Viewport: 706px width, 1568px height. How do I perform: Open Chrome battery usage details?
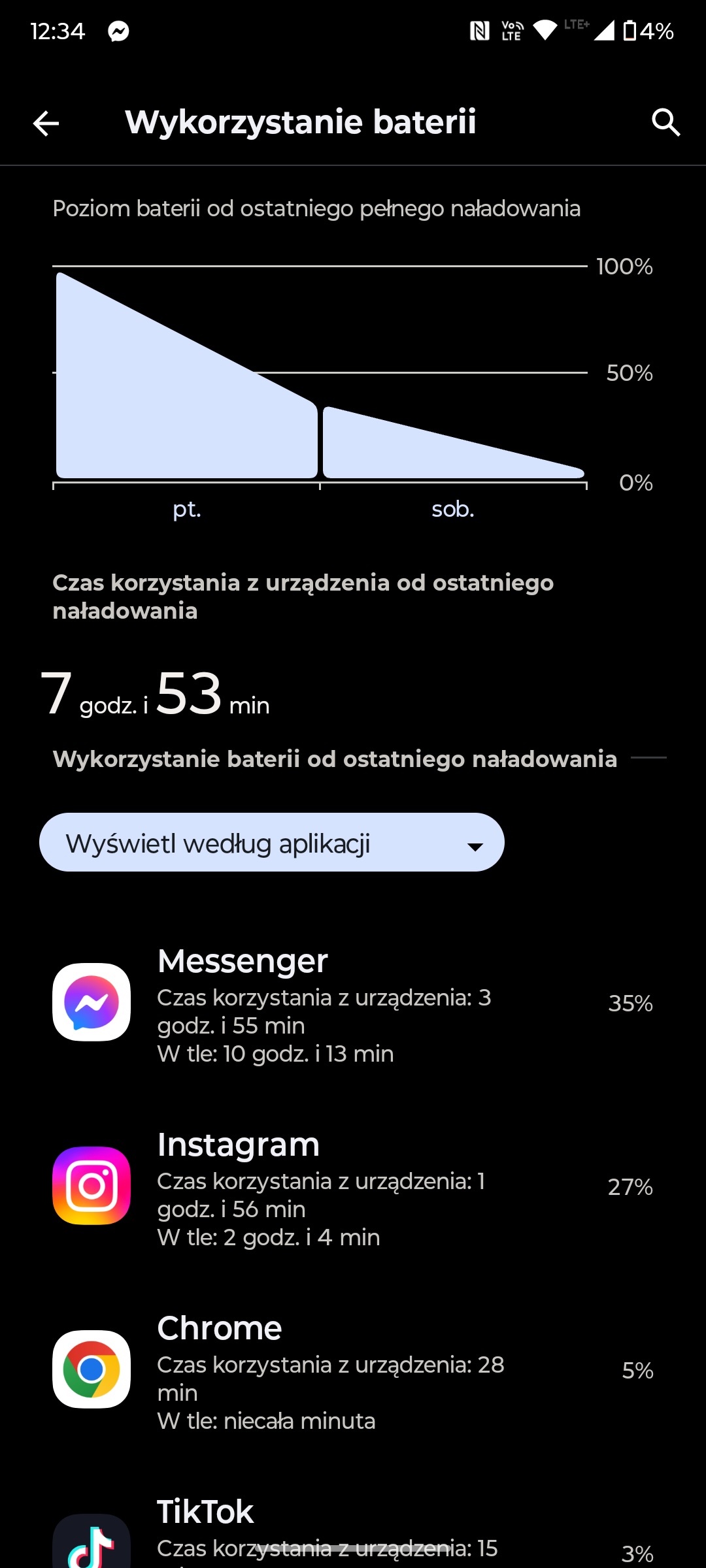[x=353, y=1370]
